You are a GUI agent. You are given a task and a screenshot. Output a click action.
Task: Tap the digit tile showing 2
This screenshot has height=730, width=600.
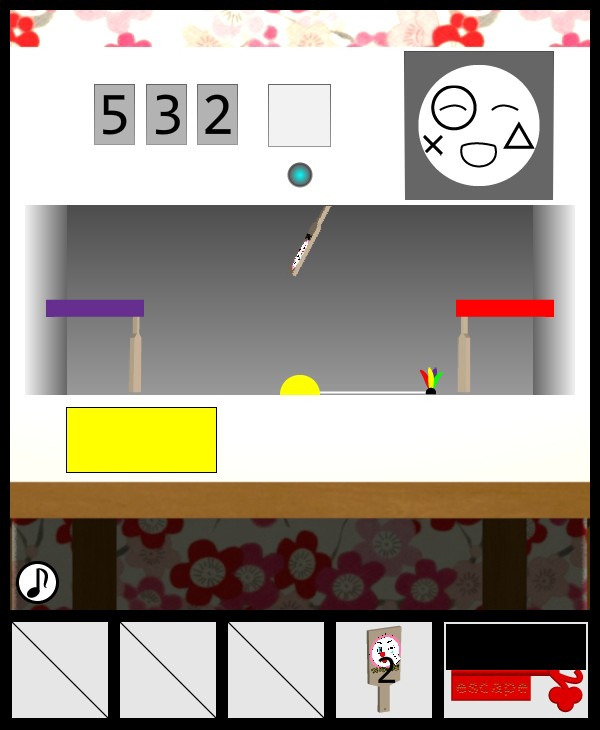pyautogui.click(x=217, y=115)
